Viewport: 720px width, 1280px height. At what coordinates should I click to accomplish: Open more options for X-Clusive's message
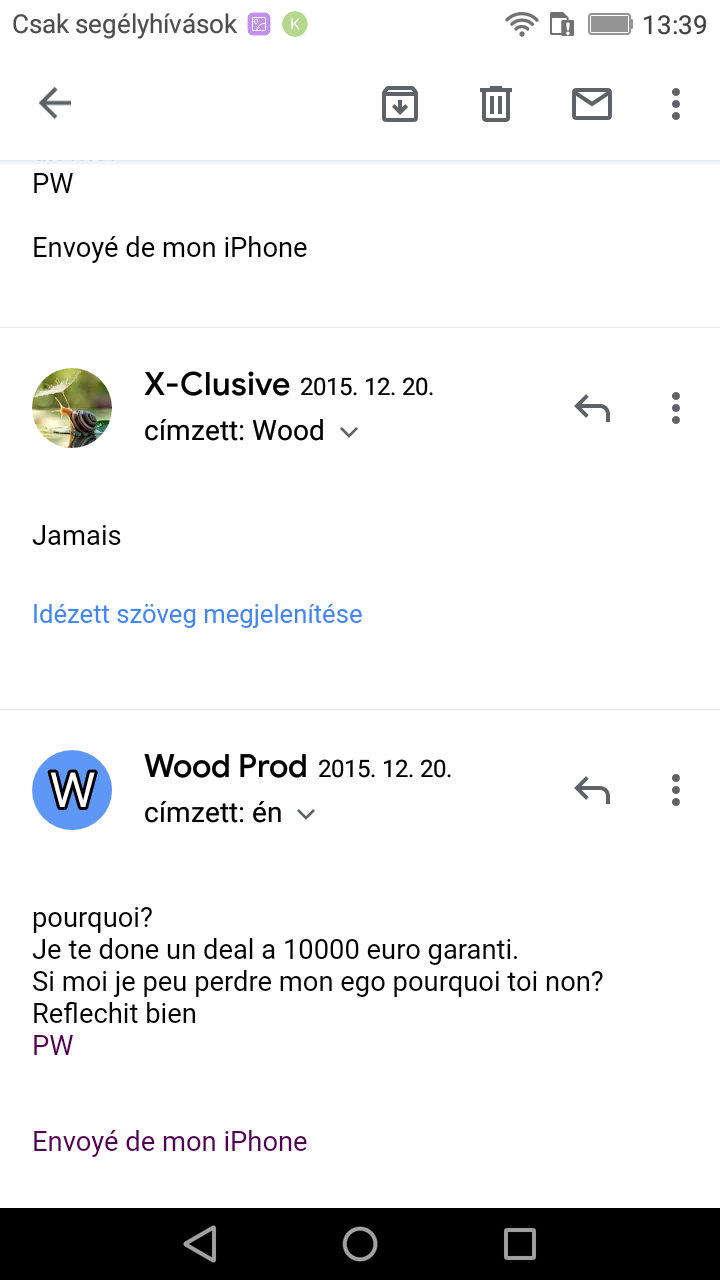point(676,407)
